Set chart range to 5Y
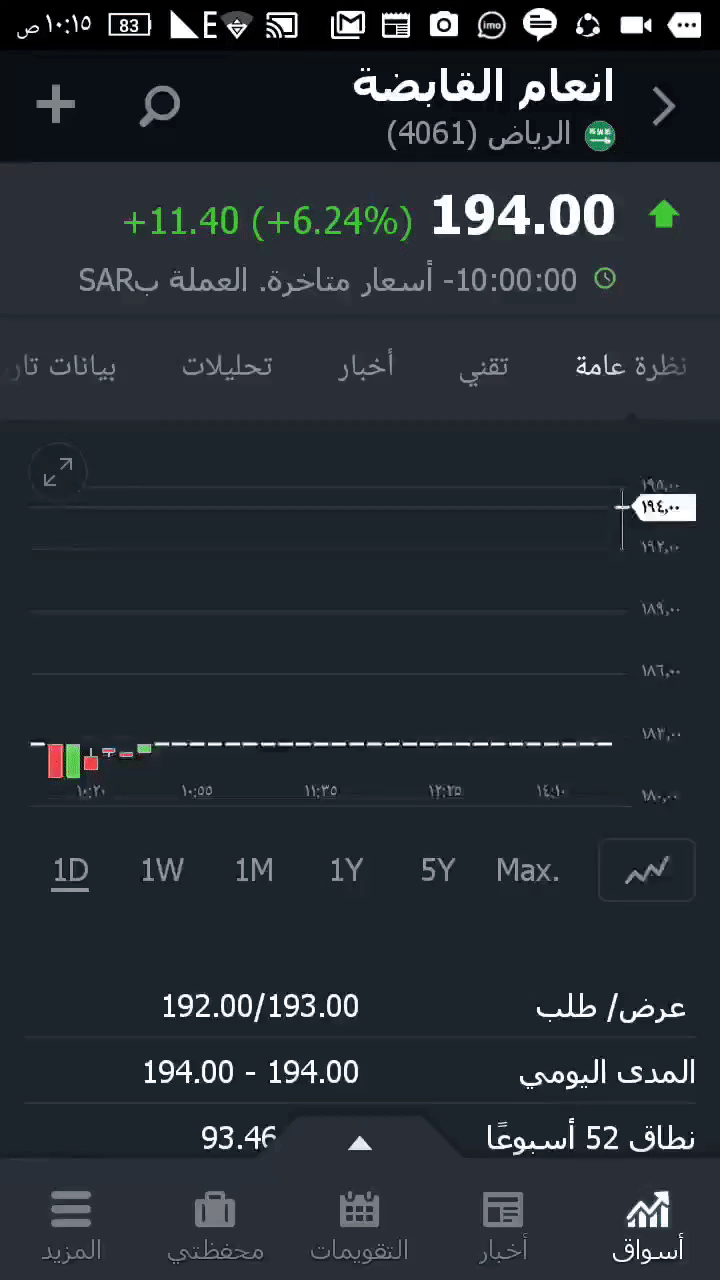 pyautogui.click(x=438, y=871)
